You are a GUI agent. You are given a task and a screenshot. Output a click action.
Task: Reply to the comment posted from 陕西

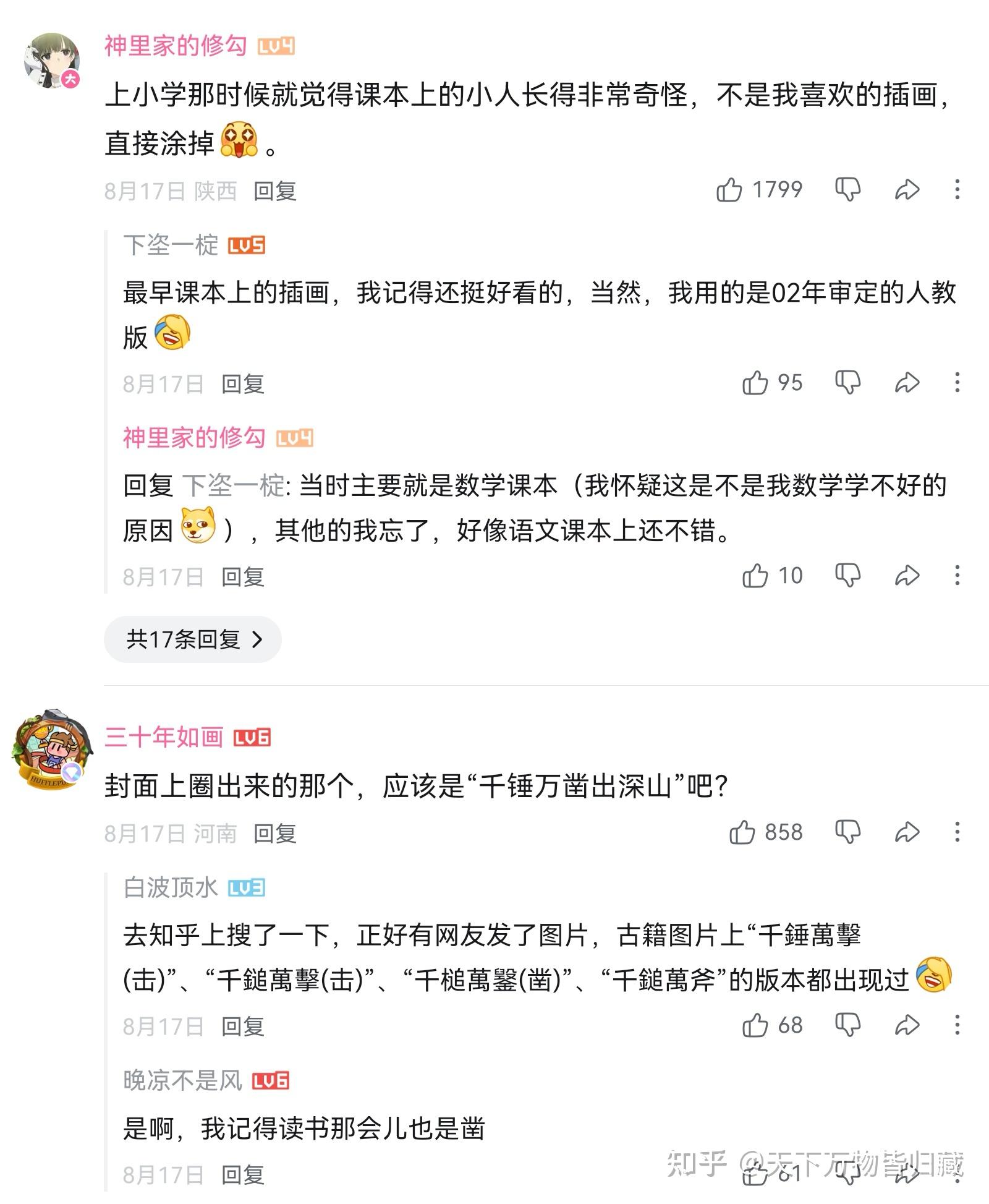(x=274, y=191)
